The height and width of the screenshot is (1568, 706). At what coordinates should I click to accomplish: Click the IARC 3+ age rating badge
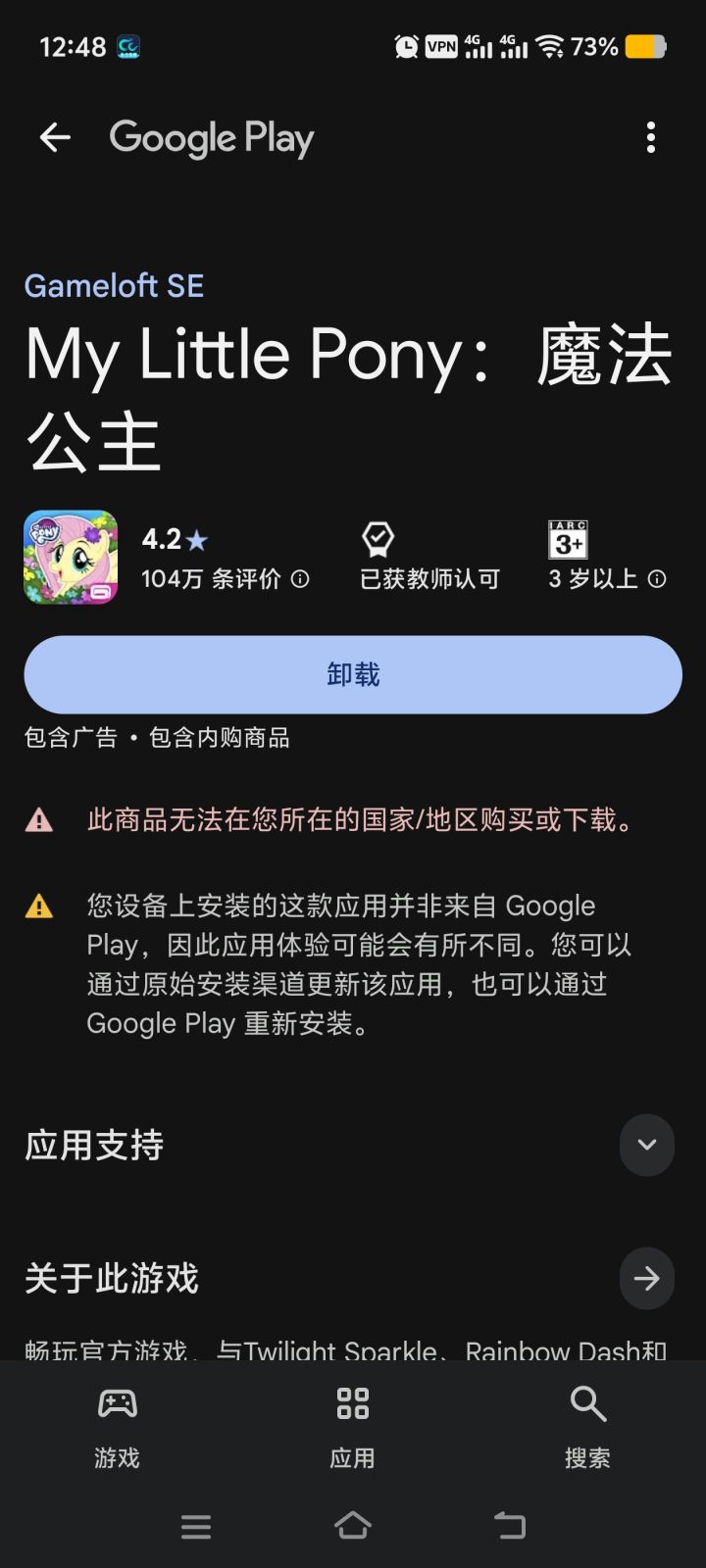569,540
